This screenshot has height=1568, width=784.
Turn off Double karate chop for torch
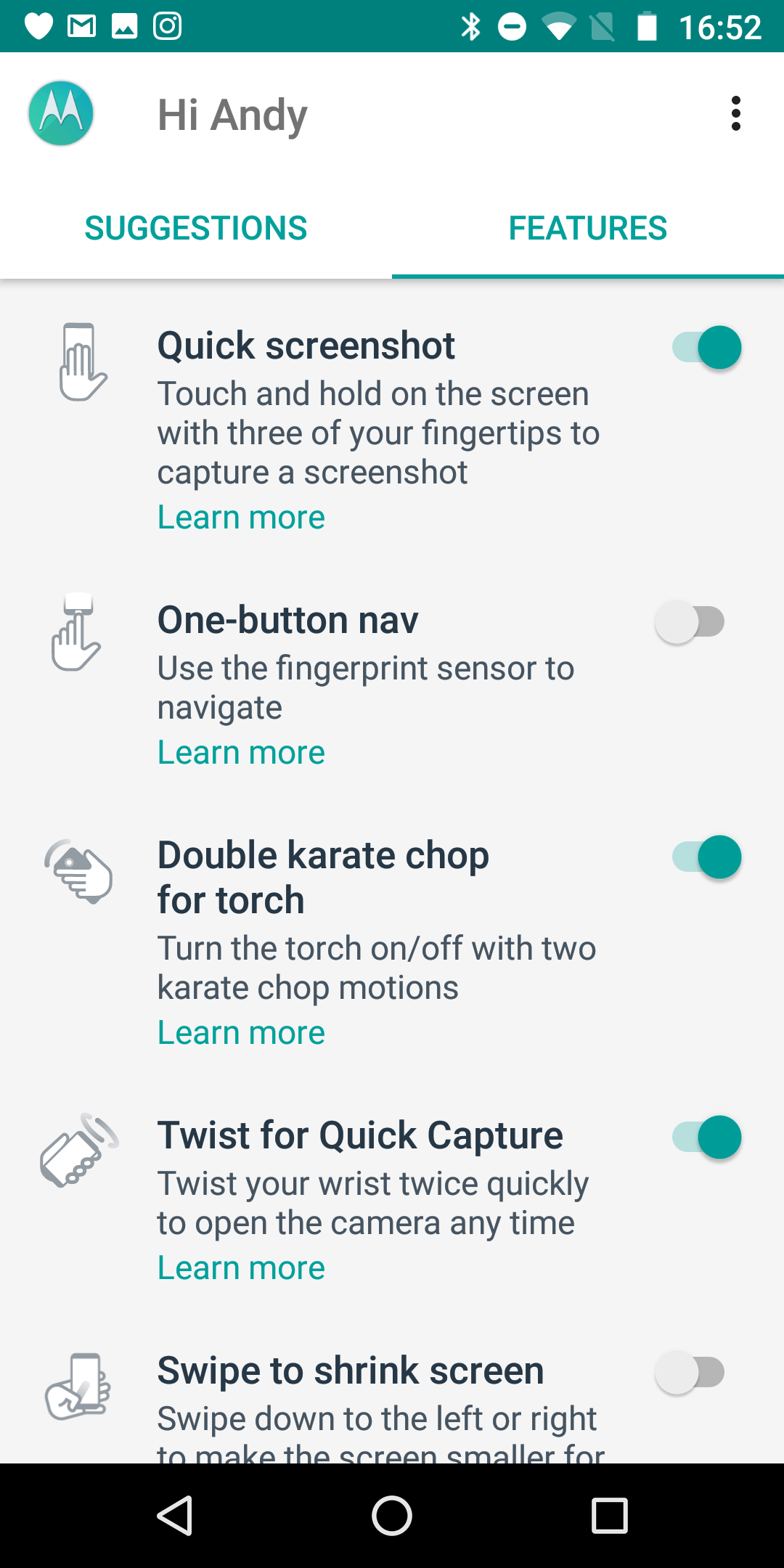click(706, 857)
